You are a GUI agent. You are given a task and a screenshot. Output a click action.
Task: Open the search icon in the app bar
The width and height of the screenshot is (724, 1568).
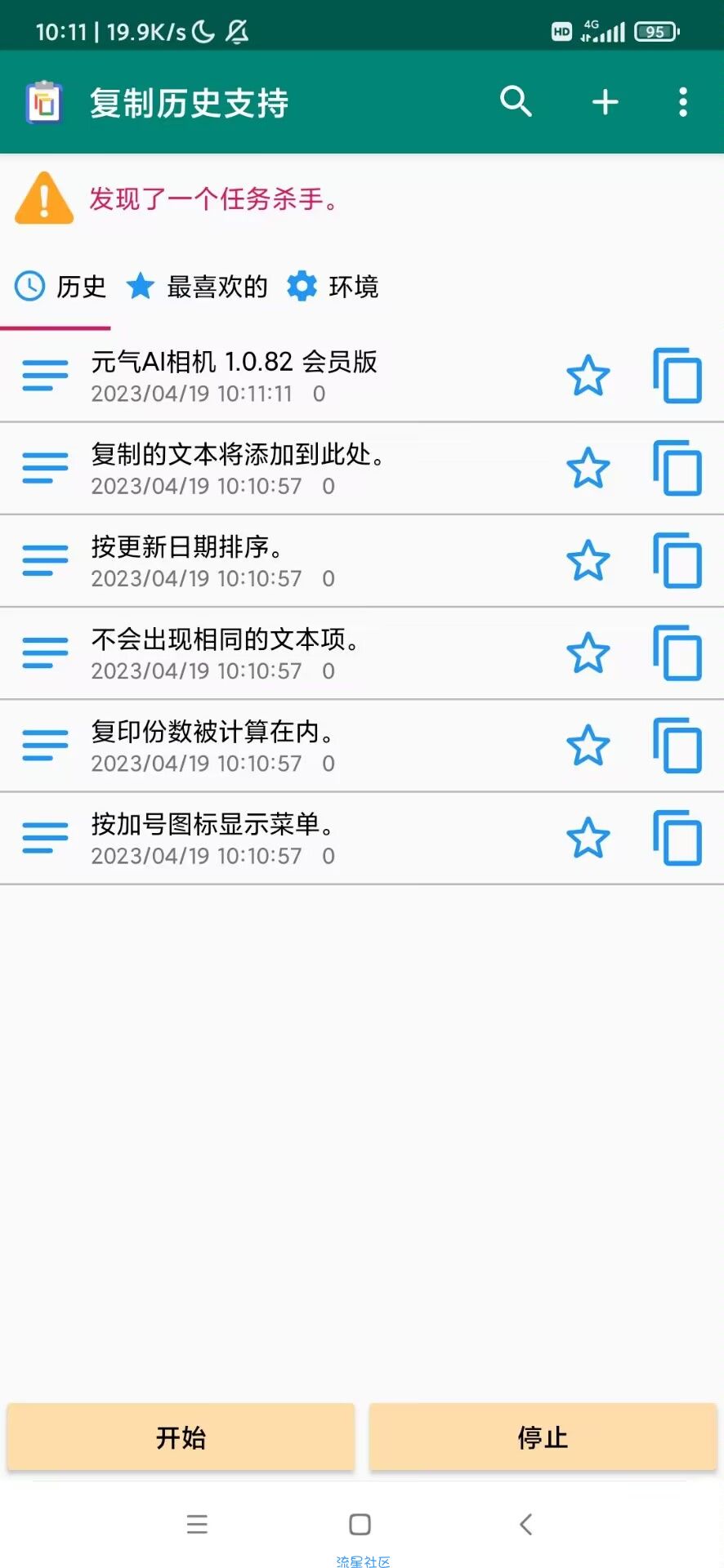[x=516, y=102]
